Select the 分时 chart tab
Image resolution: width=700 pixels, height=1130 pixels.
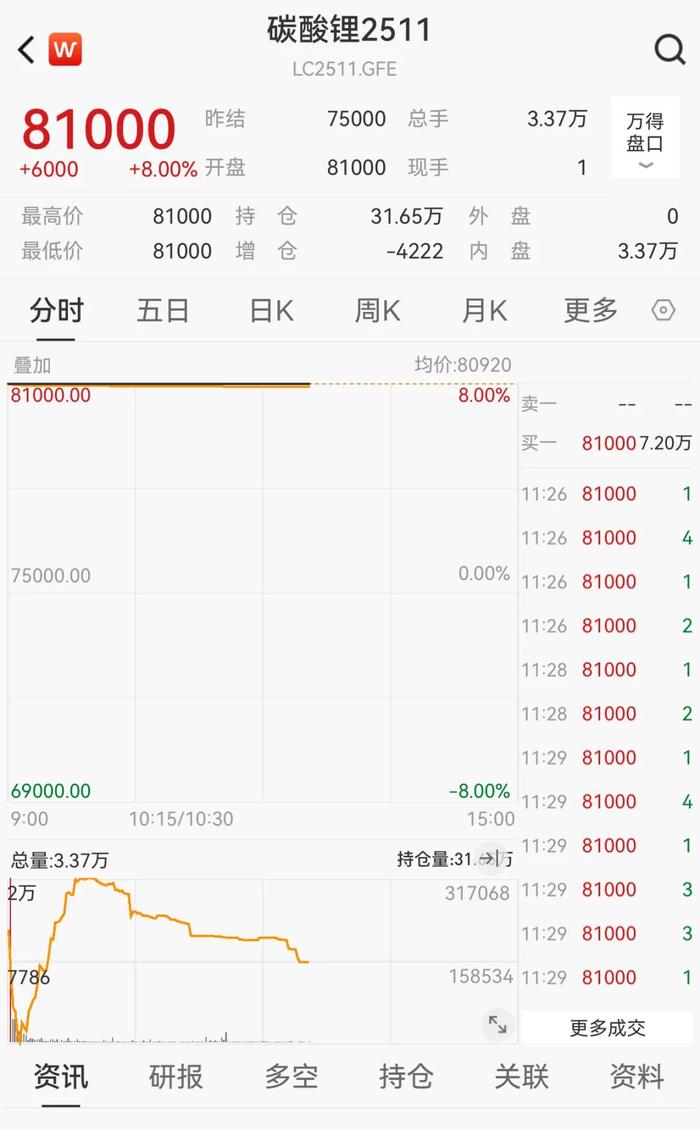(x=57, y=311)
